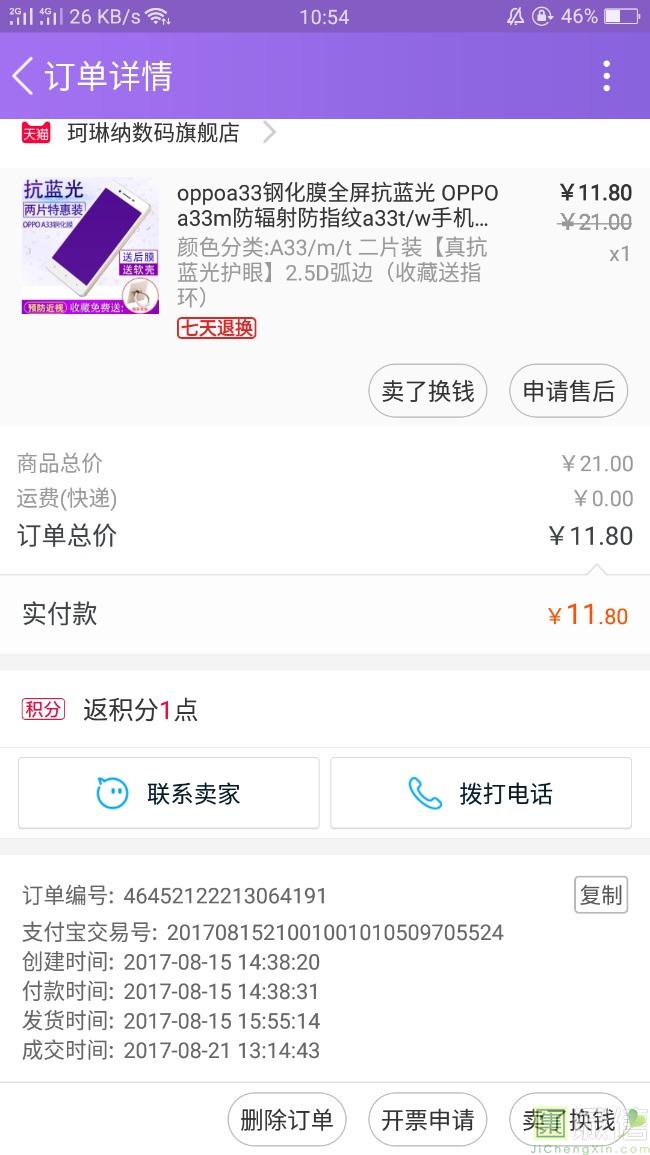Viewport: 650px width, 1155px height.
Task: Request after-sales service with 申请售后
Action: (x=568, y=391)
